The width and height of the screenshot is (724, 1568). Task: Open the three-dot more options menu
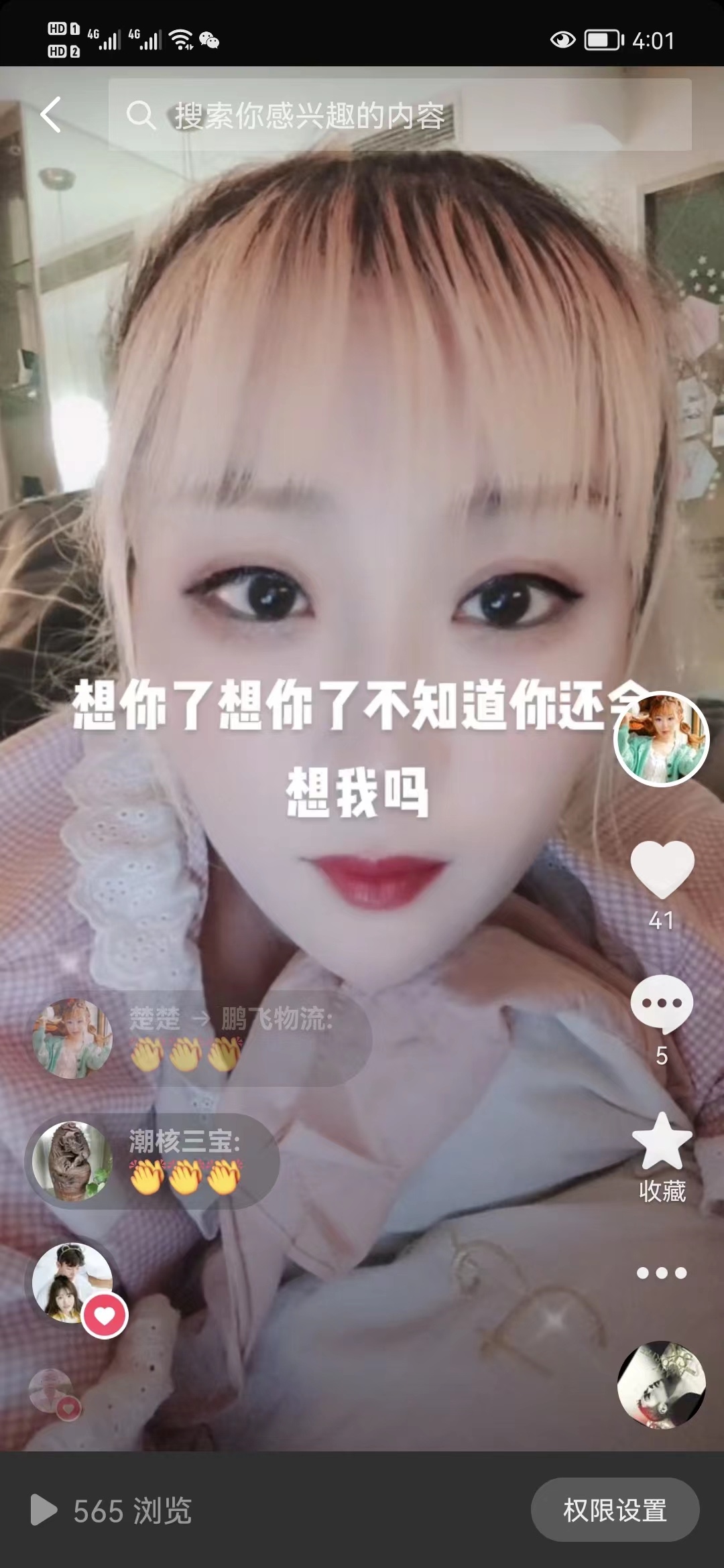click(x=662, y=1273)
